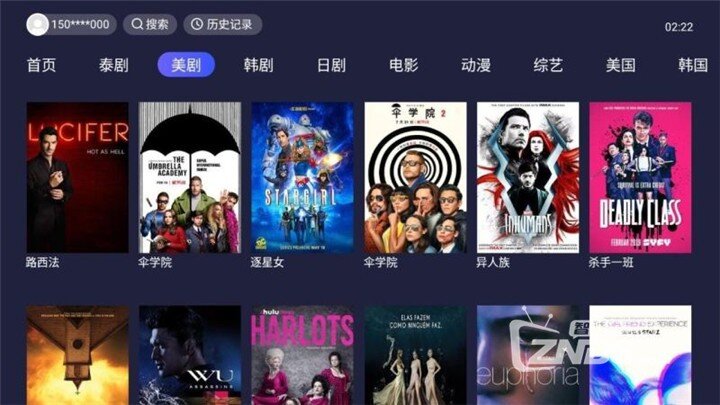Open the Harlots poster tile
The image size is (720, 405).
point(302,356)
